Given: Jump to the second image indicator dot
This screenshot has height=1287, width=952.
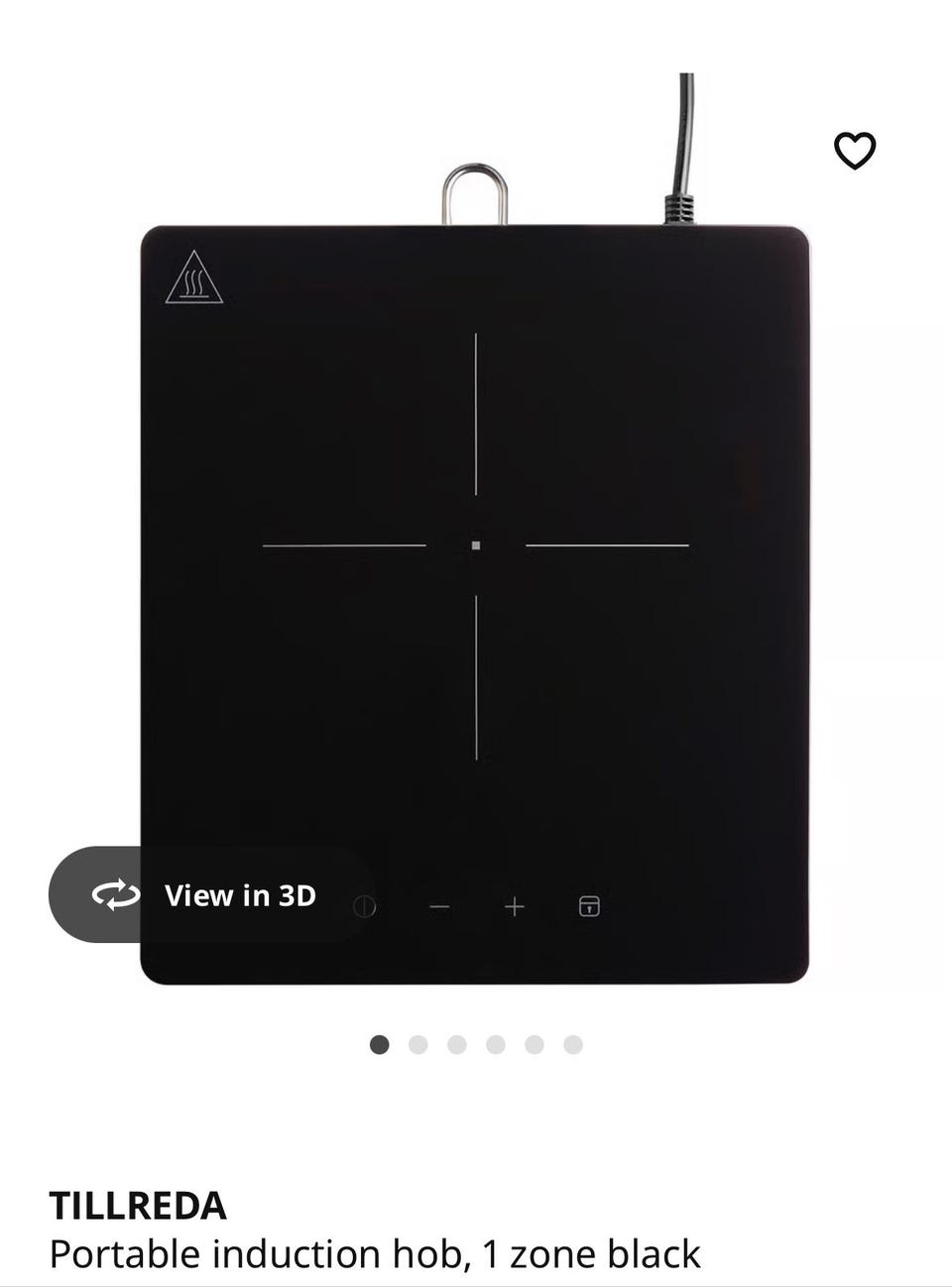Looking at the screenshot, I should pyautogui.click(x=418, y=1044).
